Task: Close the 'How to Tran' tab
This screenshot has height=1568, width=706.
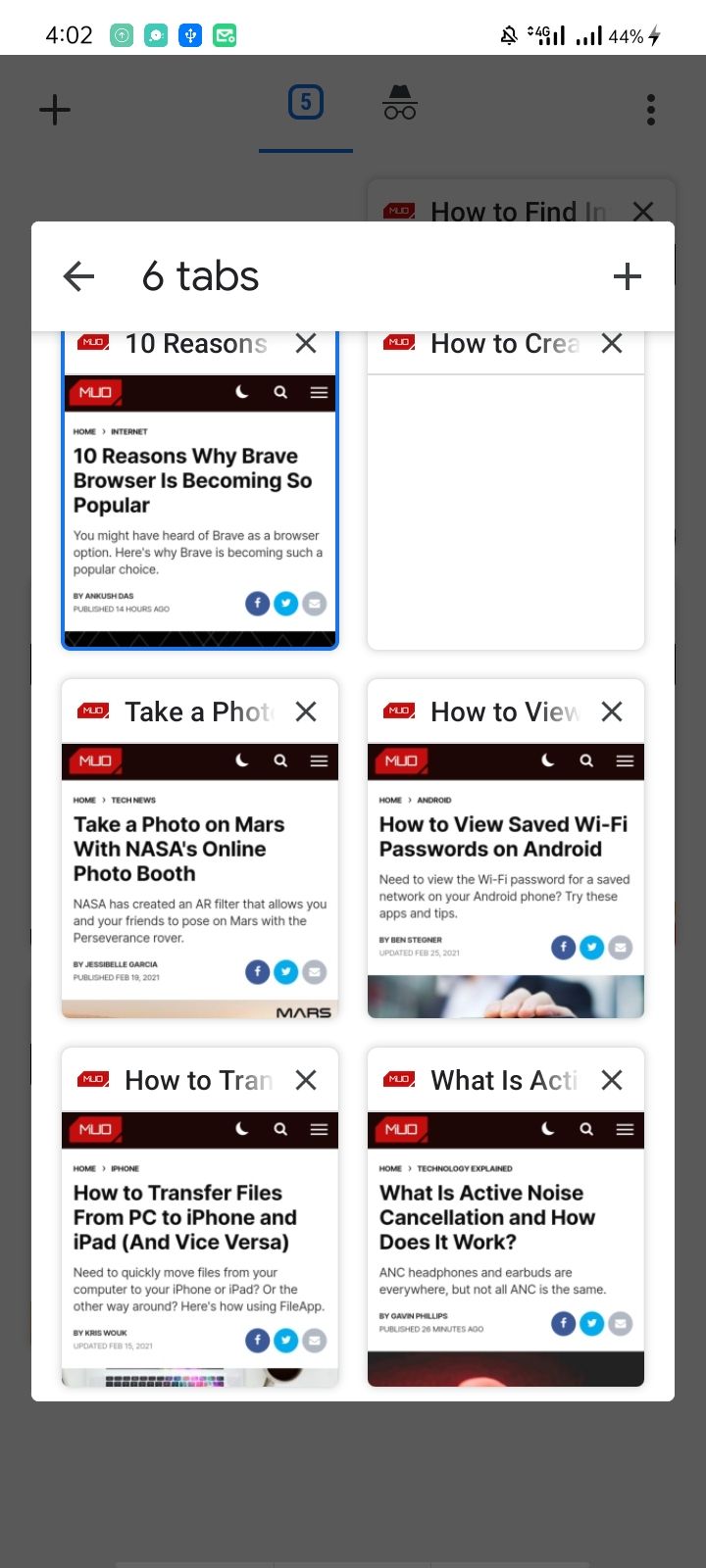Action: coord(306,1081)
